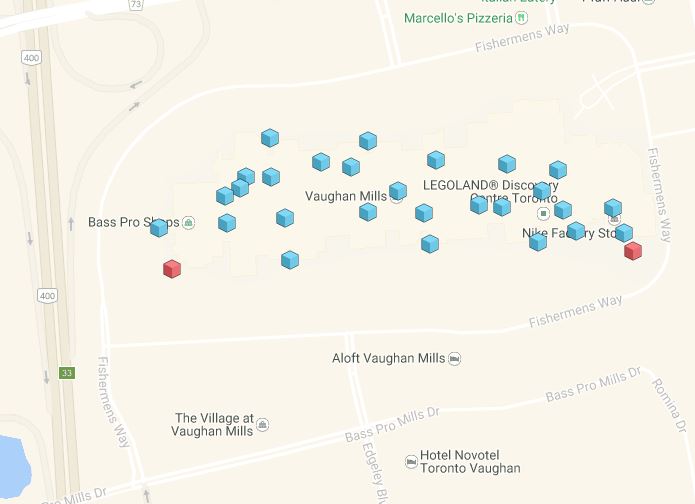Open the Aloft Vaughan Mills hotel marker

pos(455,358)
